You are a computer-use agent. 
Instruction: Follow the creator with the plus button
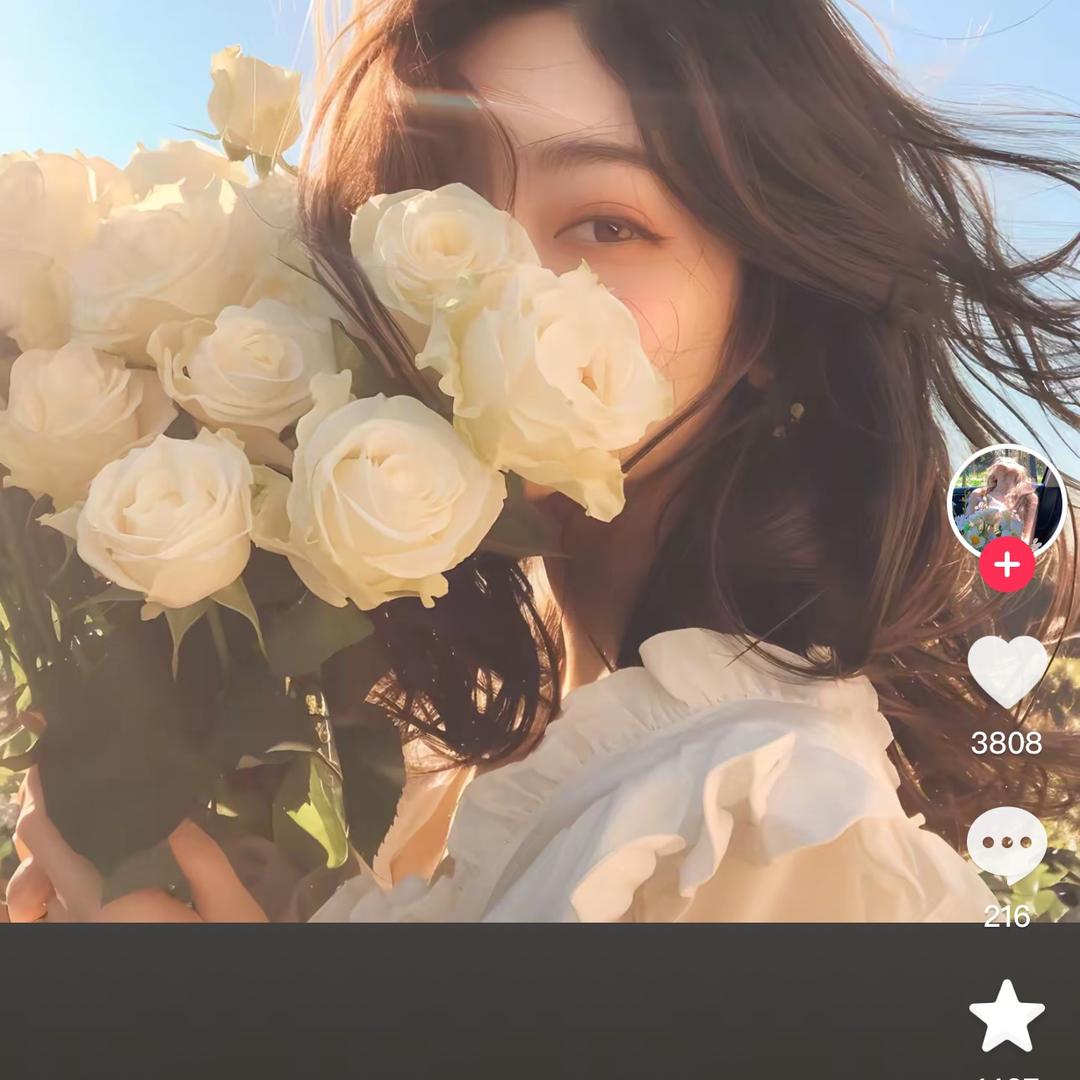click(x=1006, y=565)
